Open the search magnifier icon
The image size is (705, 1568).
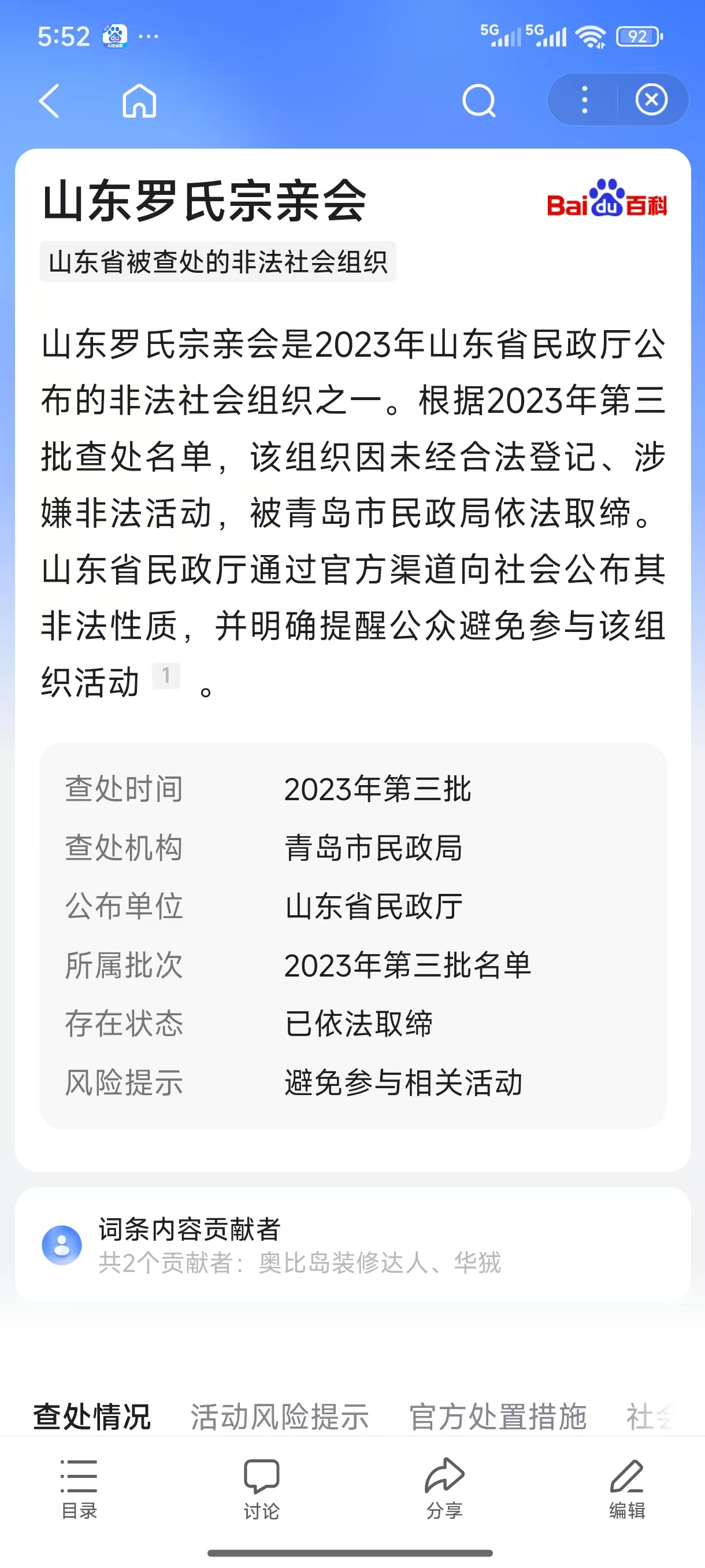pyautogui.click(x=478, y=101)
